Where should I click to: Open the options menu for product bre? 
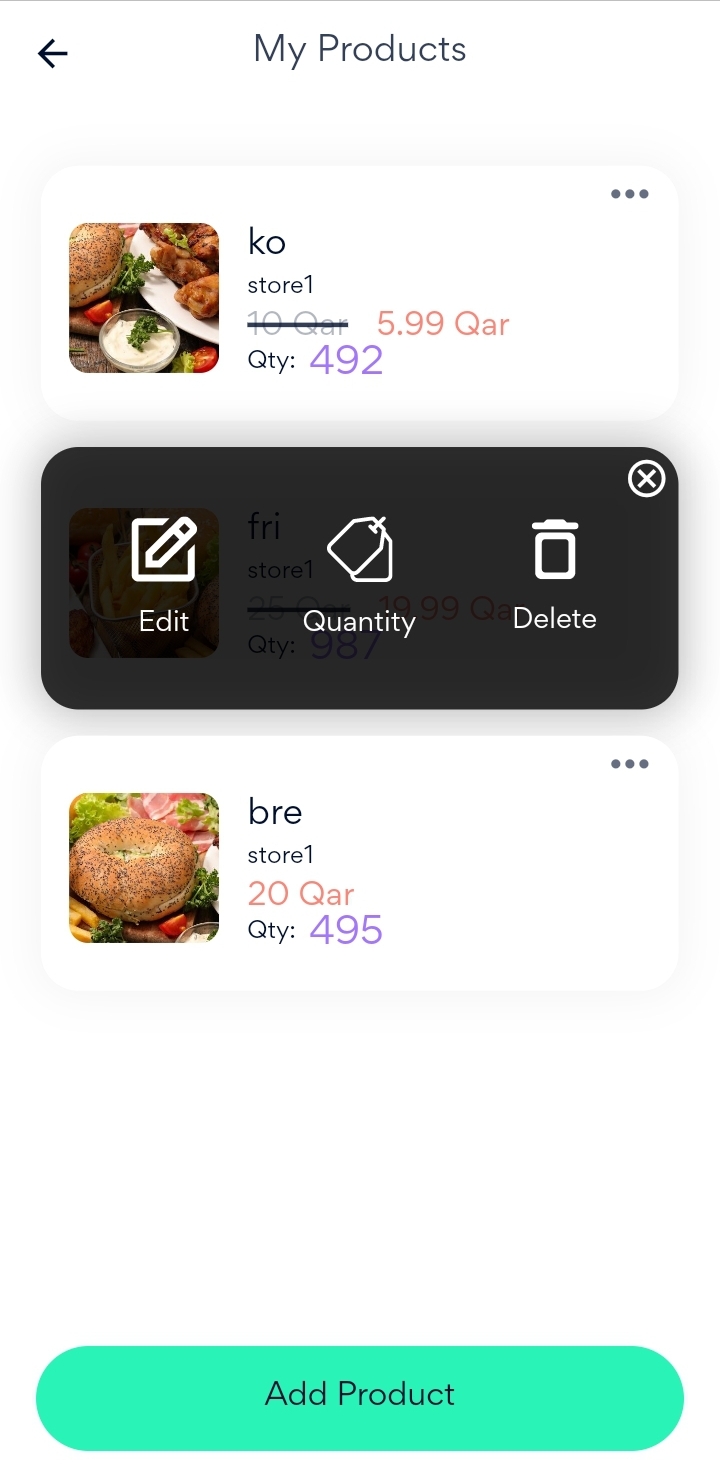point(629,764)
